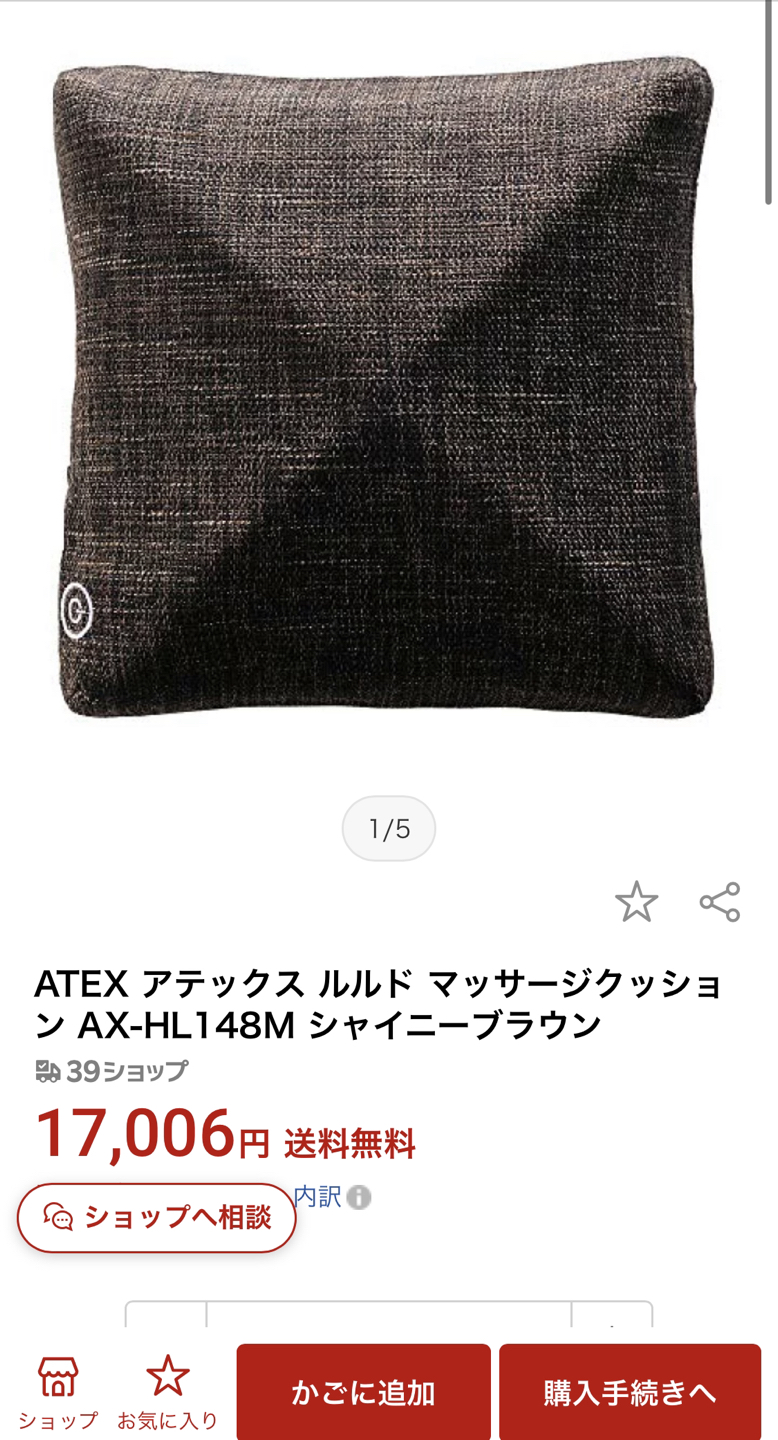This screenshot has height=1440, width=778.
Task: Add item to favorites with star icon
Action: point(636,902)
